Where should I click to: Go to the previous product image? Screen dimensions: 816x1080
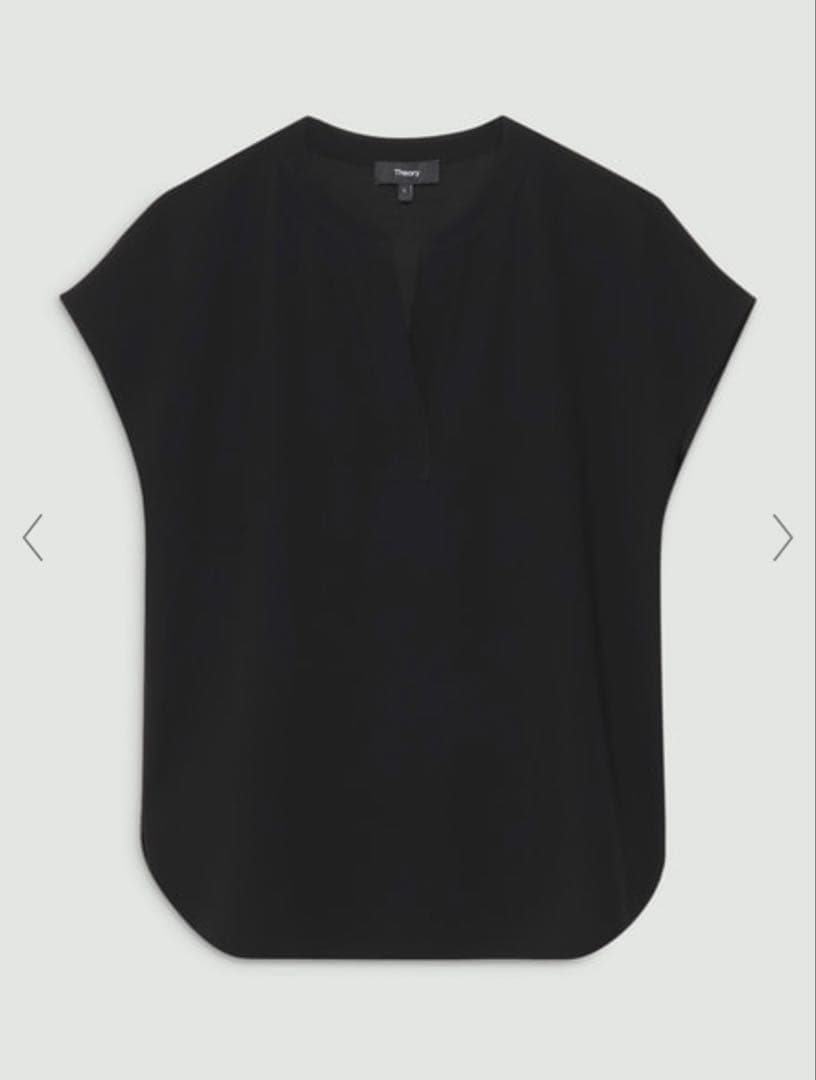coord(33,537)
